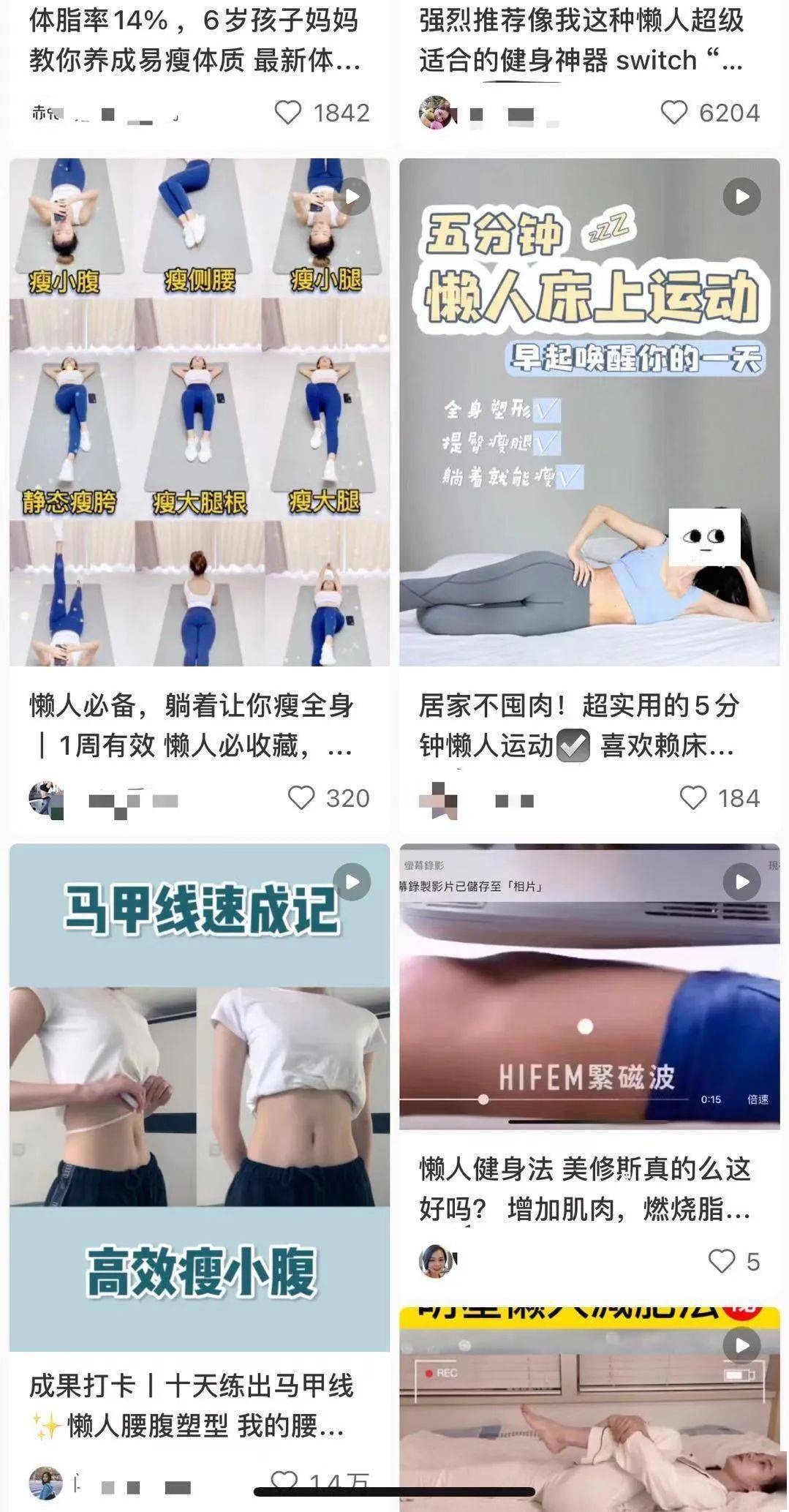Open the 瘦小腹 lying exercises video tile
789x1512 pixels.
199,412
